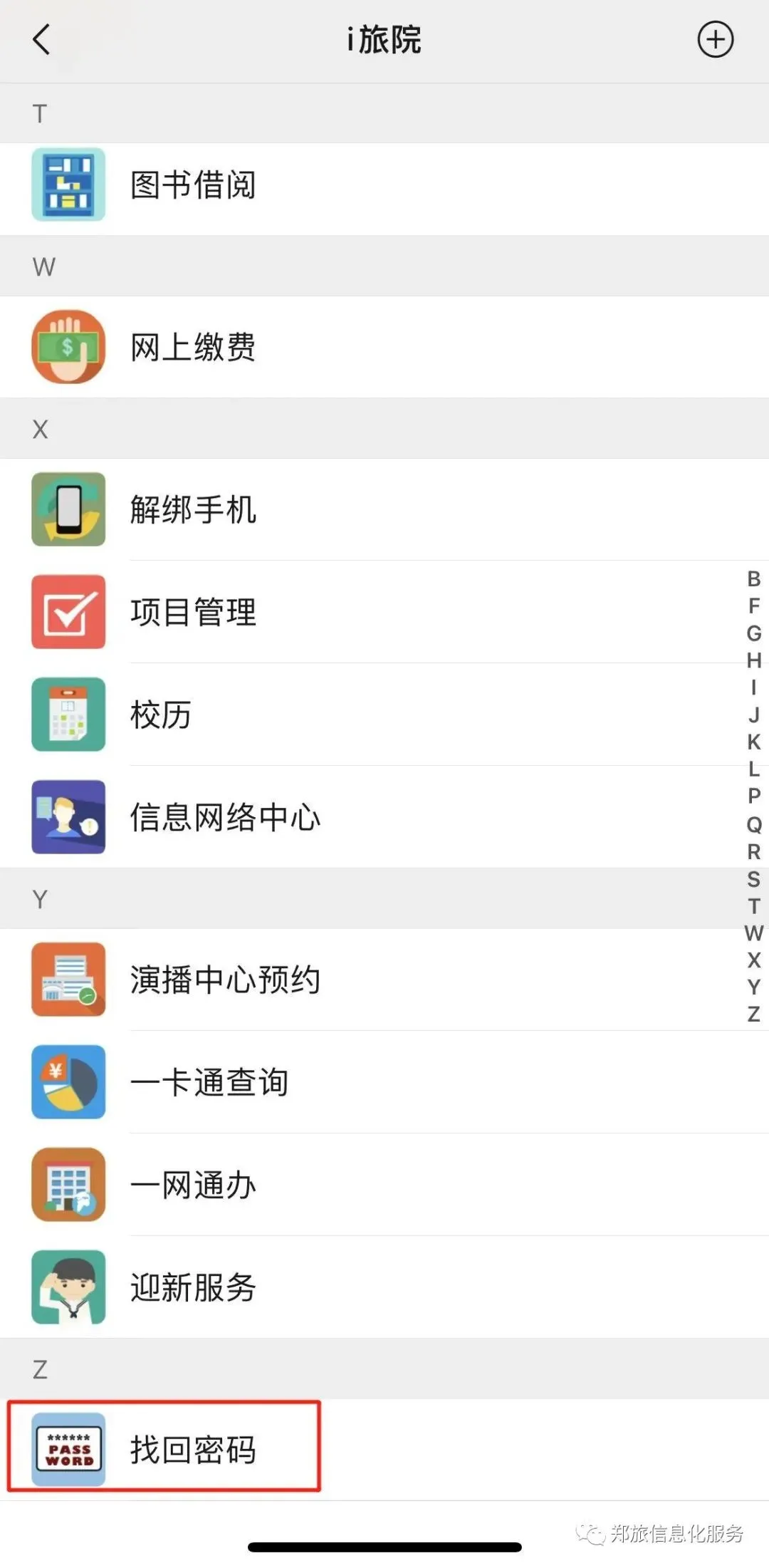Jump to letter Z in the index

(754, 1014)
